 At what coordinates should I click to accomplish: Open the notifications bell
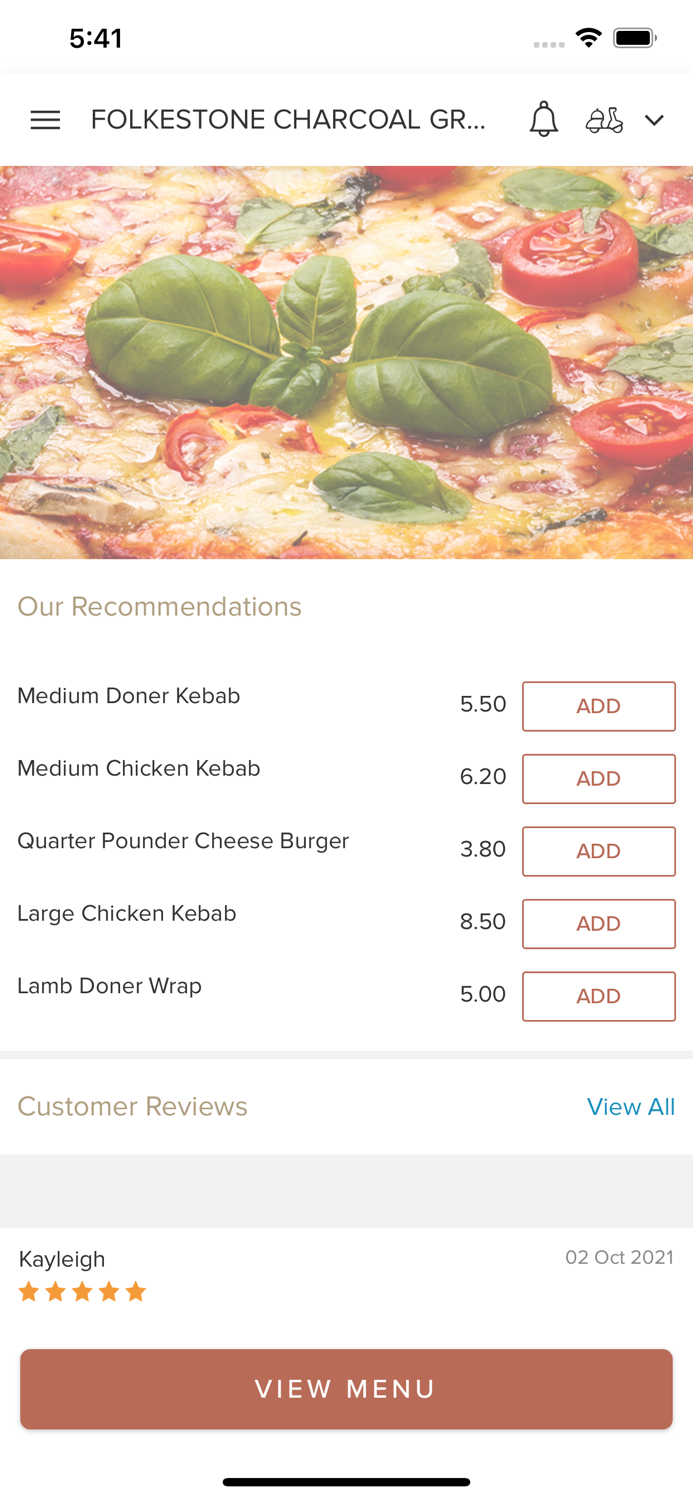click(x=543, y=120)
